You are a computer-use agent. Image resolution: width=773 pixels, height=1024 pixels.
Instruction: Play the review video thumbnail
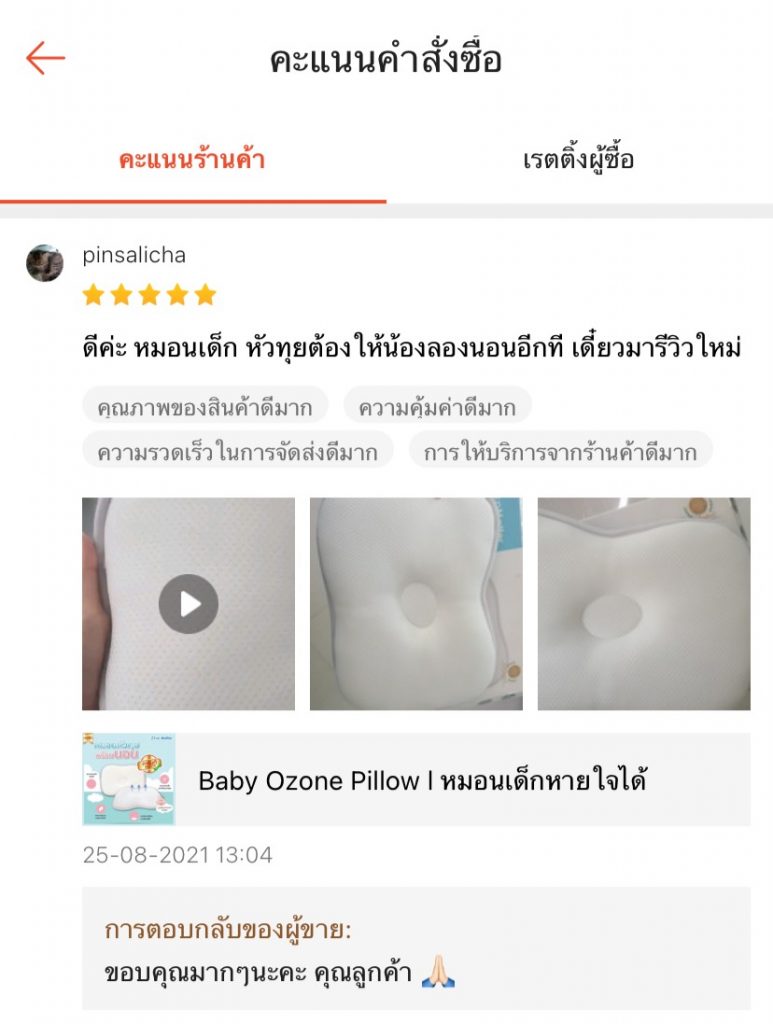(x=188, y=604)
